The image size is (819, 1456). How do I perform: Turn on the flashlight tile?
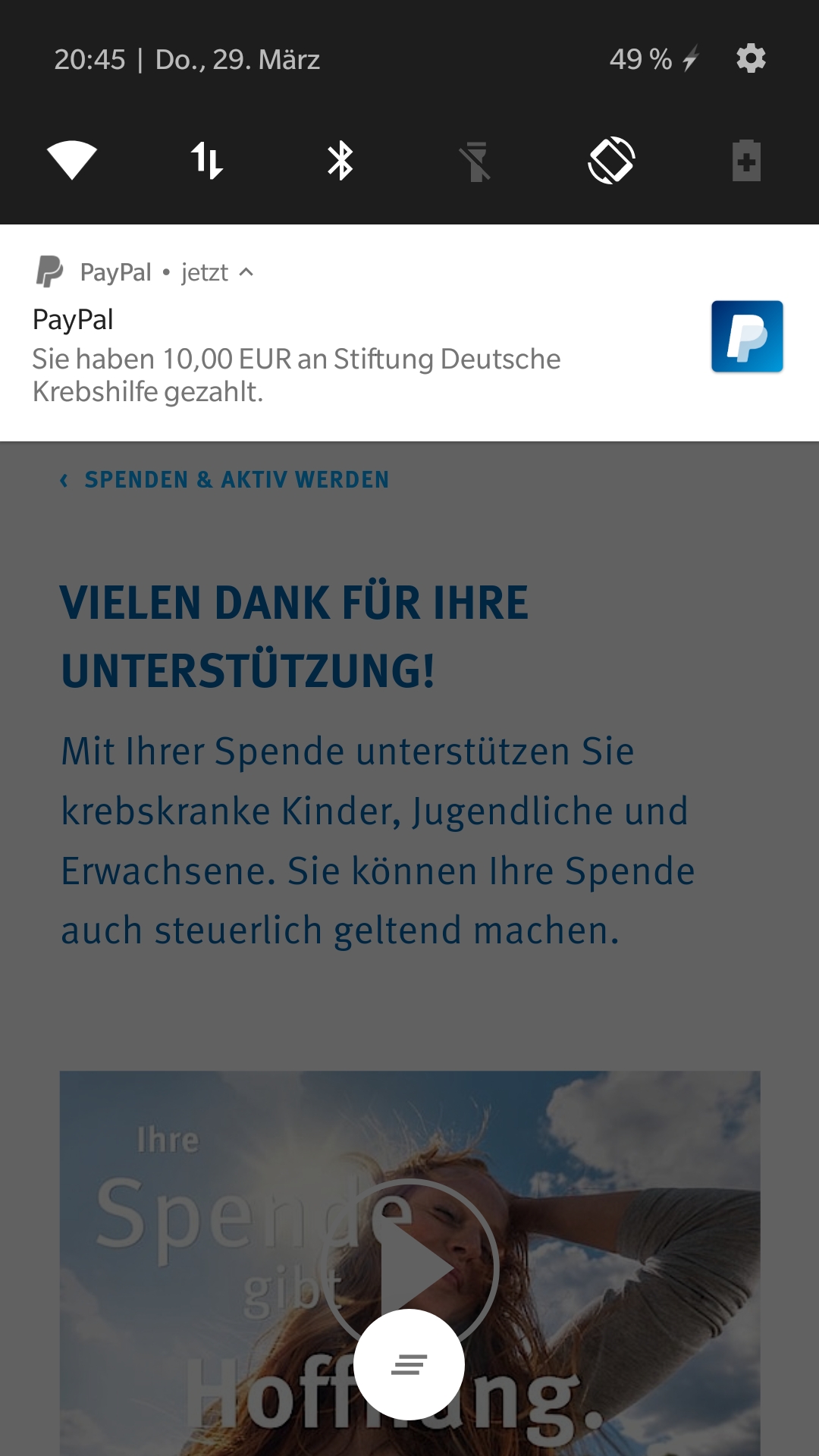[475, 161]
